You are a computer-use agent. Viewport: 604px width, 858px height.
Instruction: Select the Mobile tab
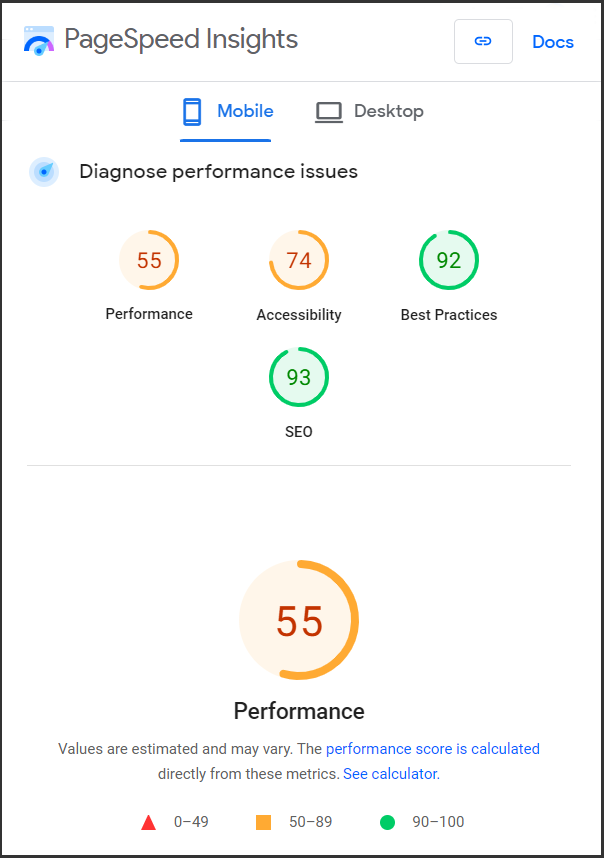click(x=227, y=112)
